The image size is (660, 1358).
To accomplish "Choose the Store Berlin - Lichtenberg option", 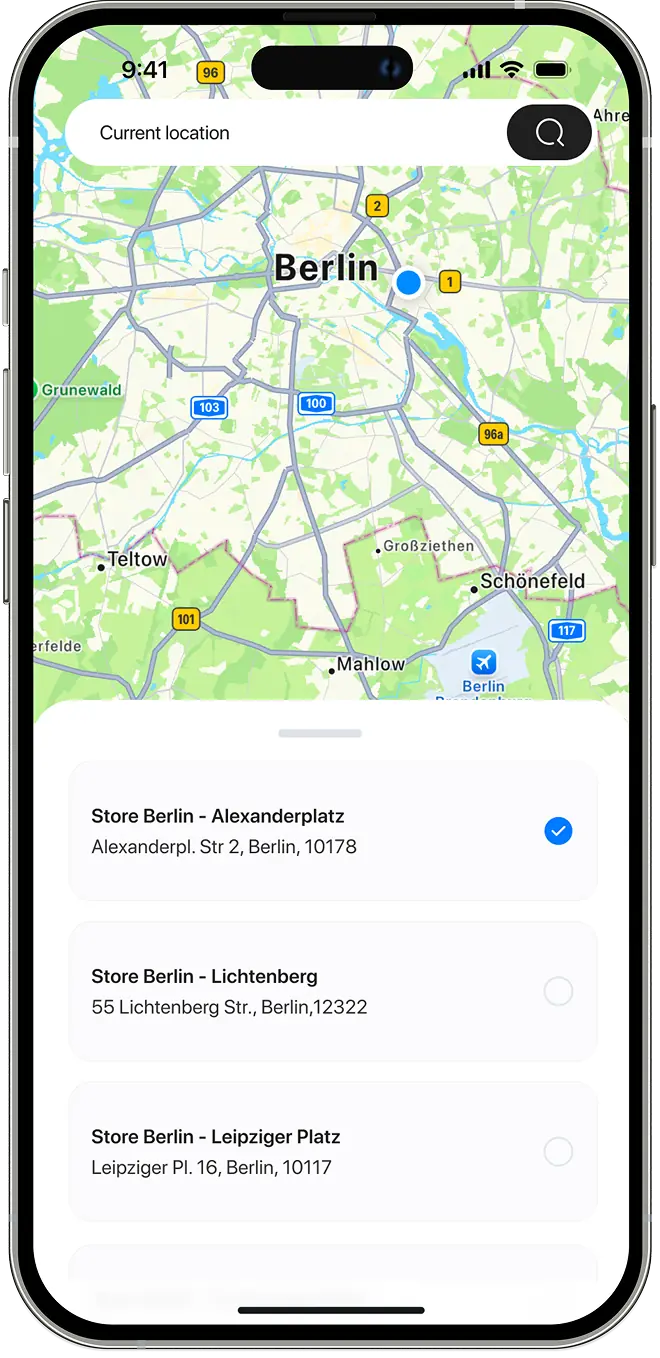I will point(332,991).
